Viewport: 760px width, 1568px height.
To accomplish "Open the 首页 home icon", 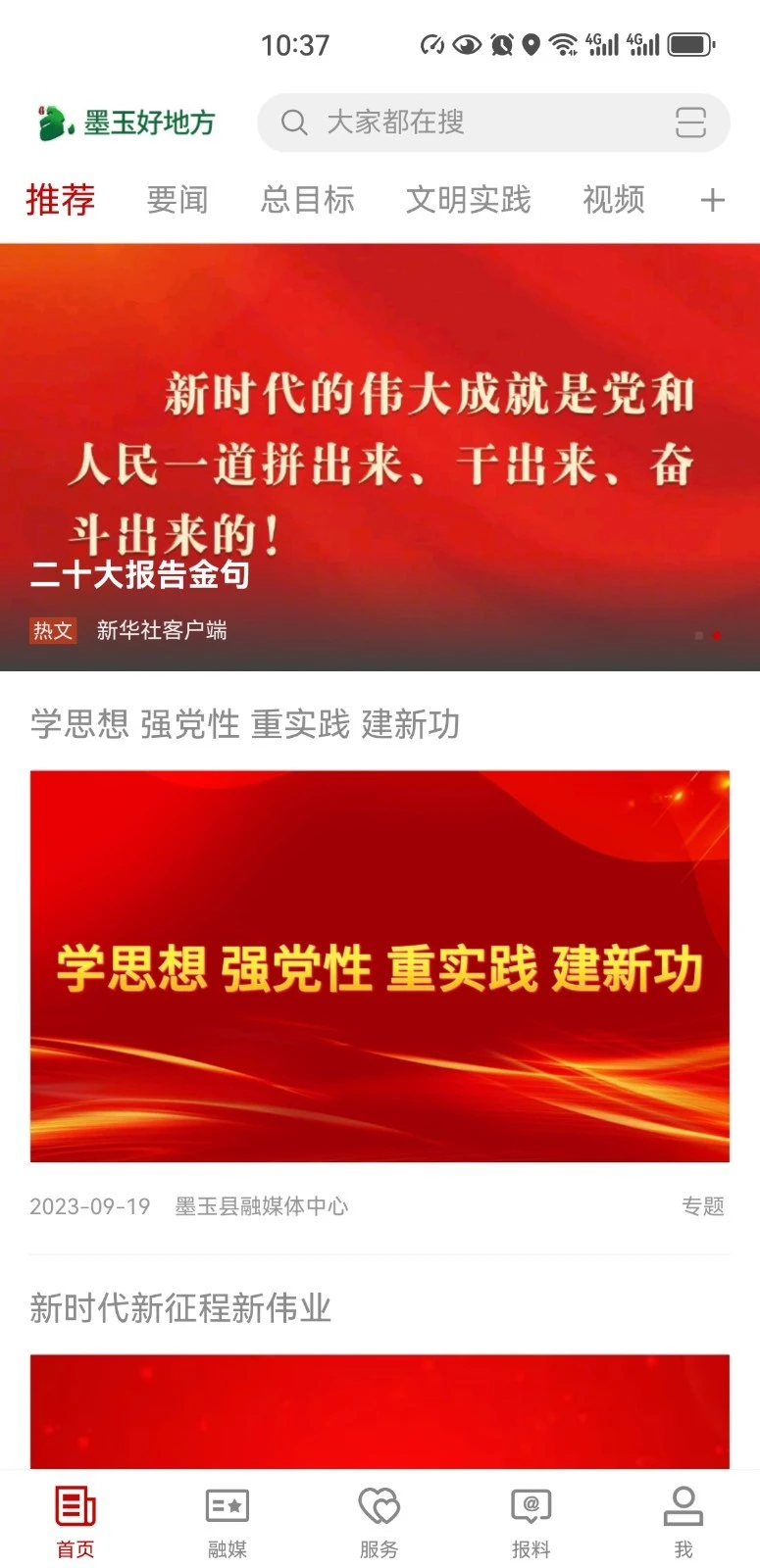I will click(x=76, y=1514).
